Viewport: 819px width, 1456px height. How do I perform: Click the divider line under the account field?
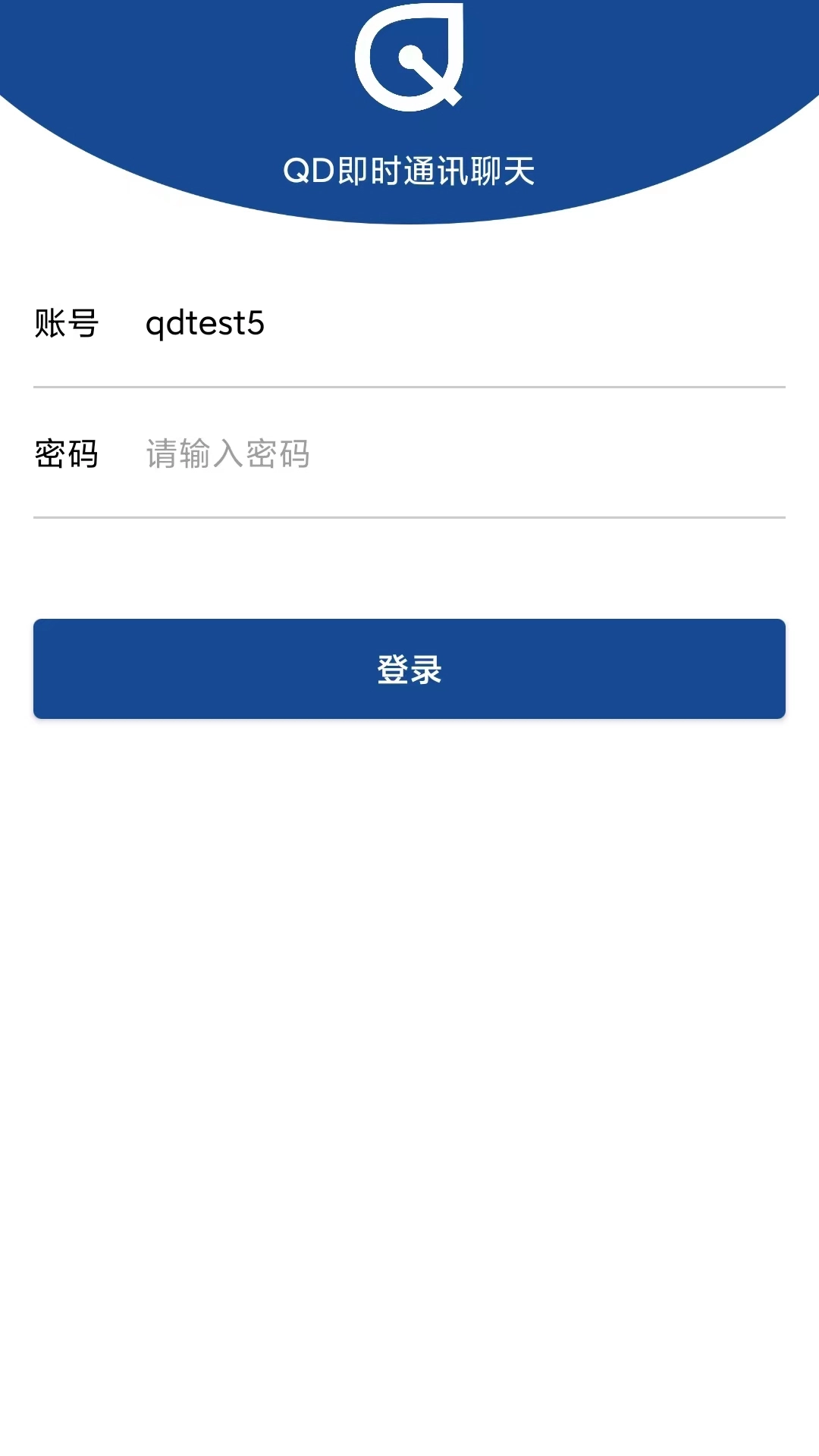point(409,385)
